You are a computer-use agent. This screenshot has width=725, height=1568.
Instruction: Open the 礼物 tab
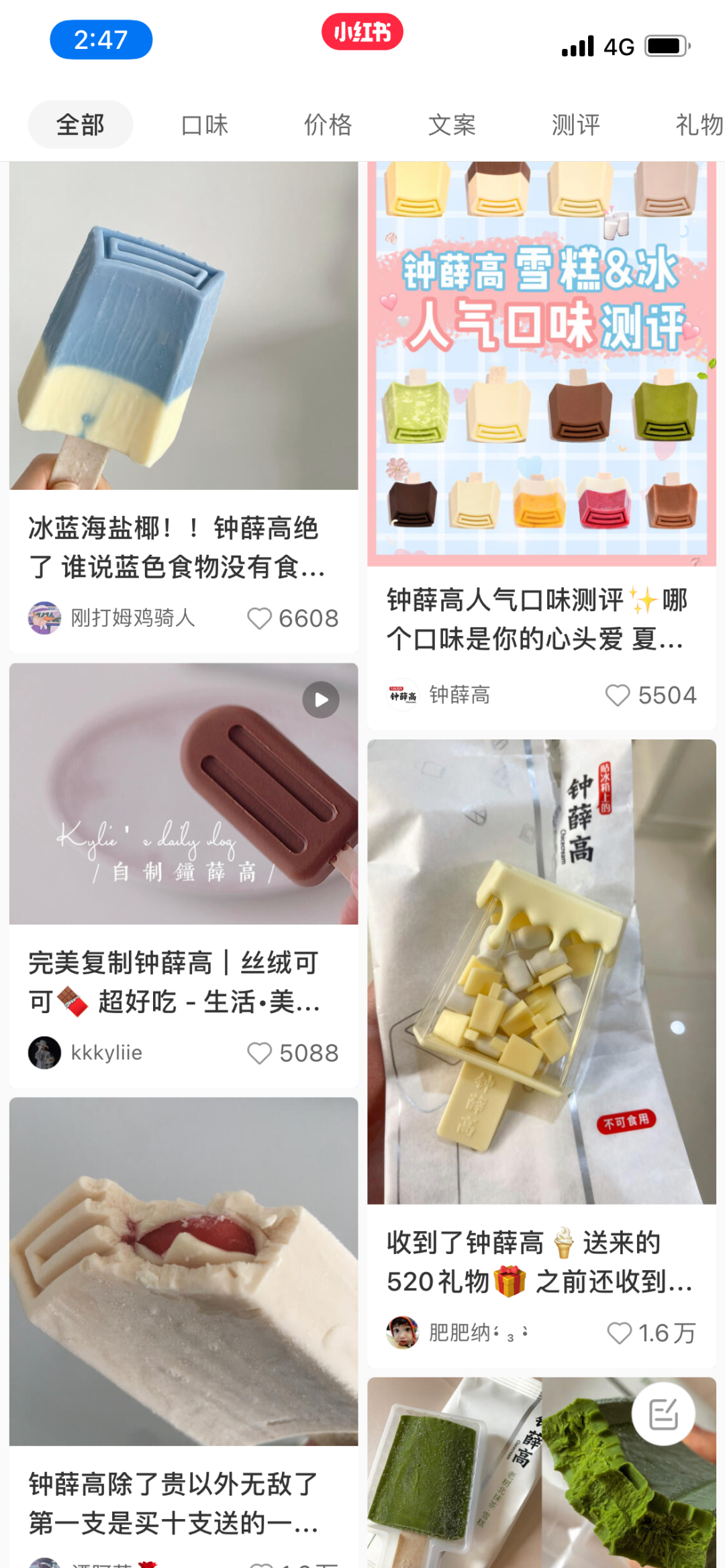[x=698, y=125]
